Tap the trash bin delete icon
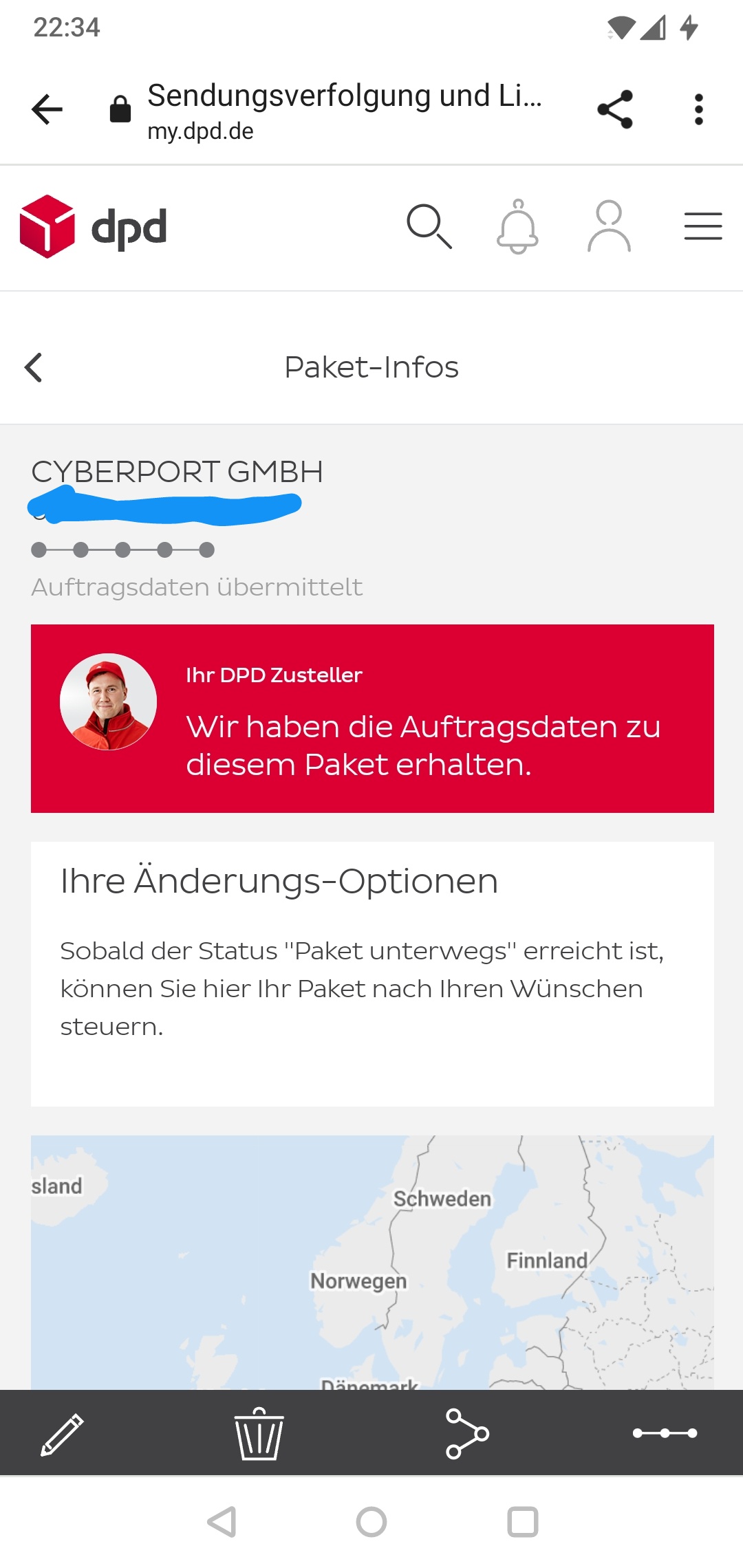Image resolution: width=743 pixels, height=1568 pixels. pos(259,1434)
